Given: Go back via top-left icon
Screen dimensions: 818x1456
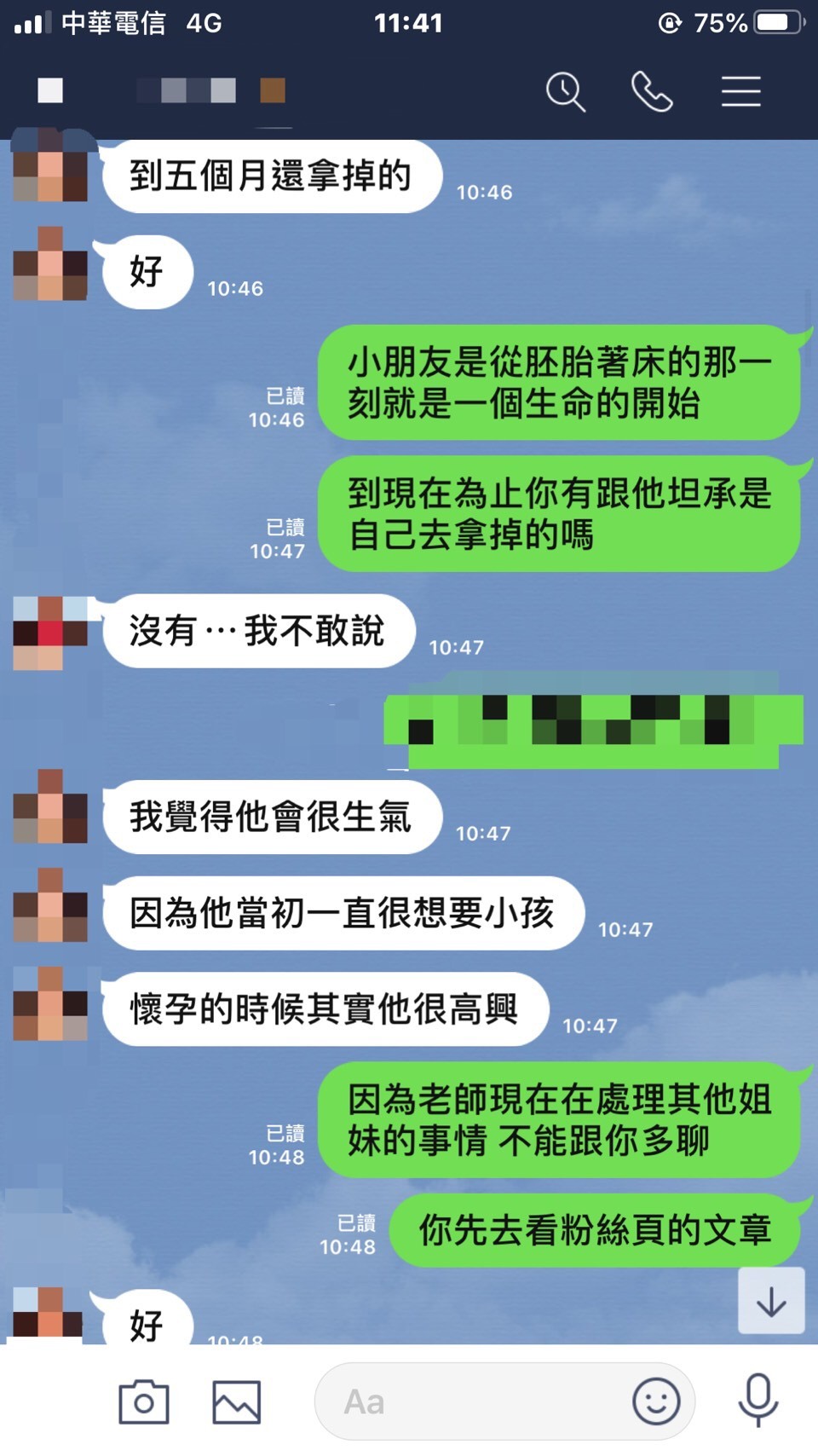Looking at the screenshot, I should click(50, 90).
